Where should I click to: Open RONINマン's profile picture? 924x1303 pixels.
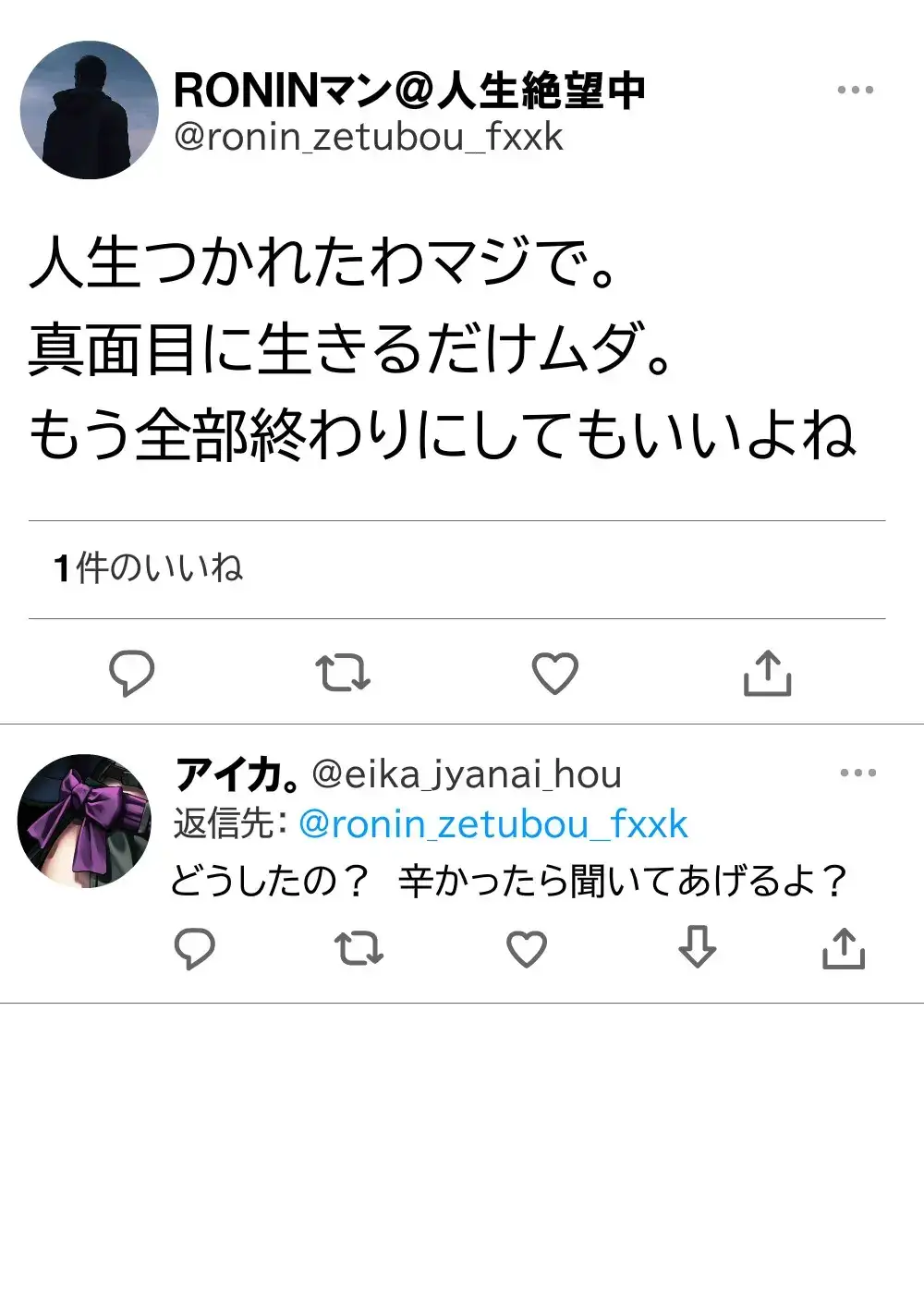point(90,110)
